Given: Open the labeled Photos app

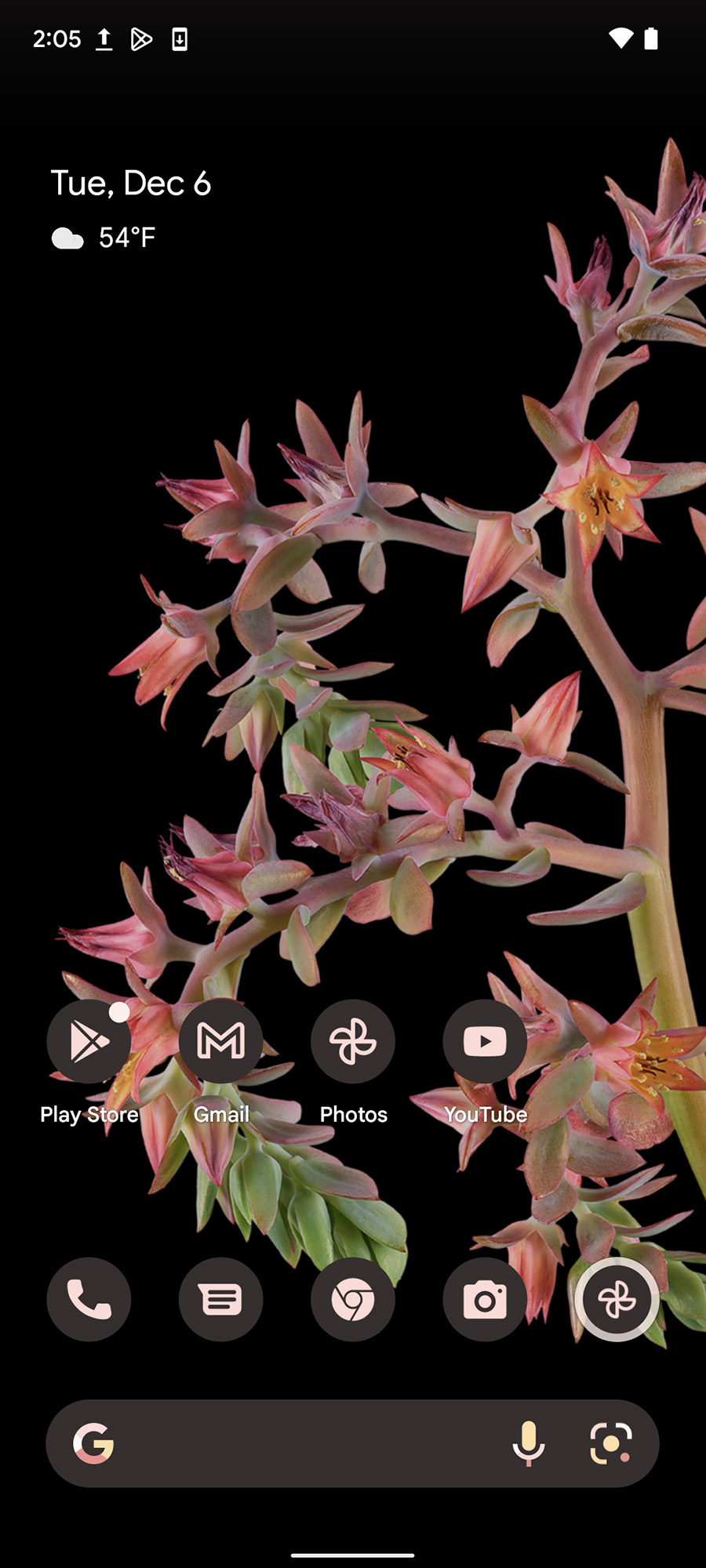Looking at the screenshot, I should point(353,1042).
